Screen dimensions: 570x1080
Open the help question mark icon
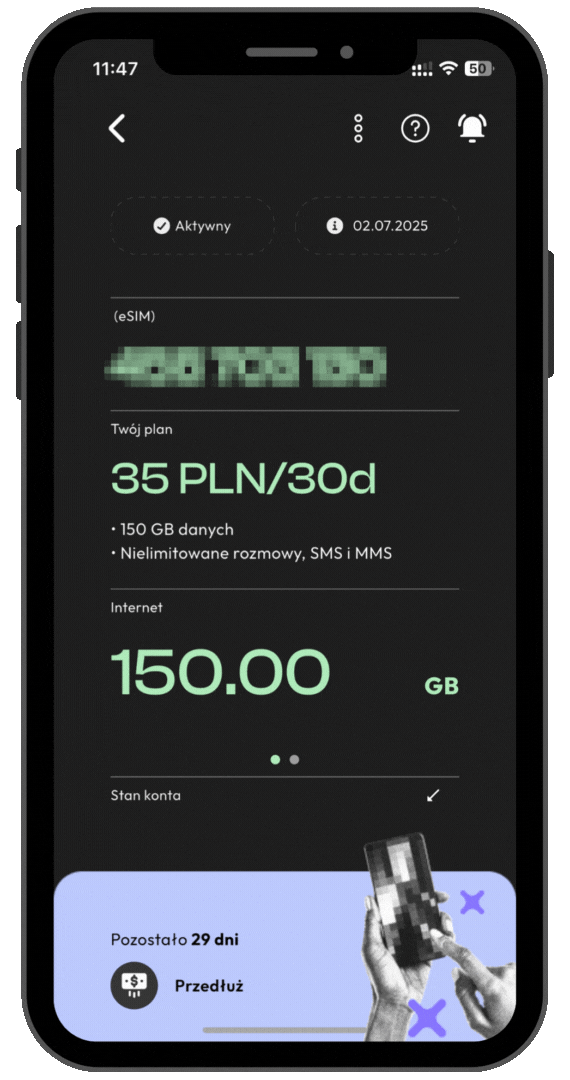(415, 129)
